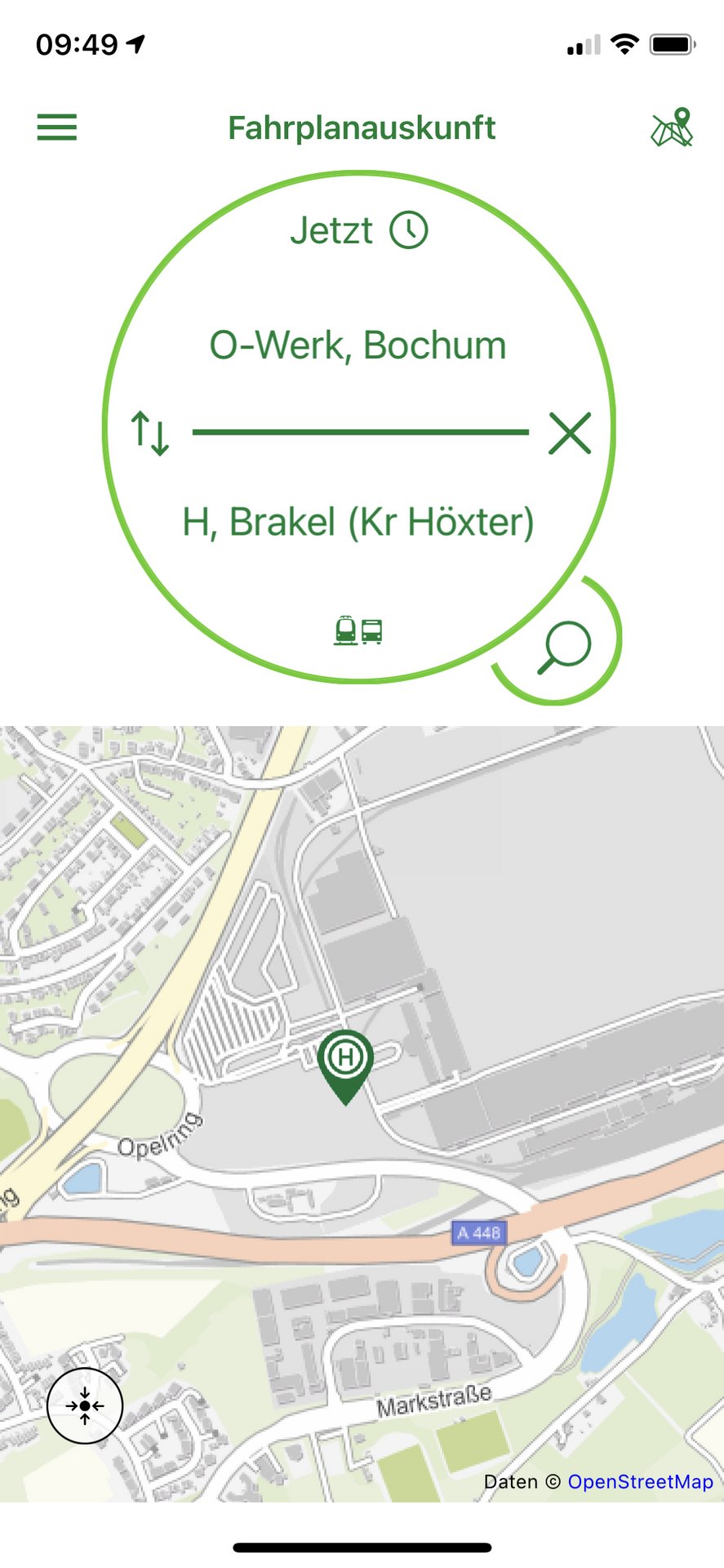Viewport: 724px width, 1568px height.
Task: Change departure time from Jetzt
Action: click(359, 230)
